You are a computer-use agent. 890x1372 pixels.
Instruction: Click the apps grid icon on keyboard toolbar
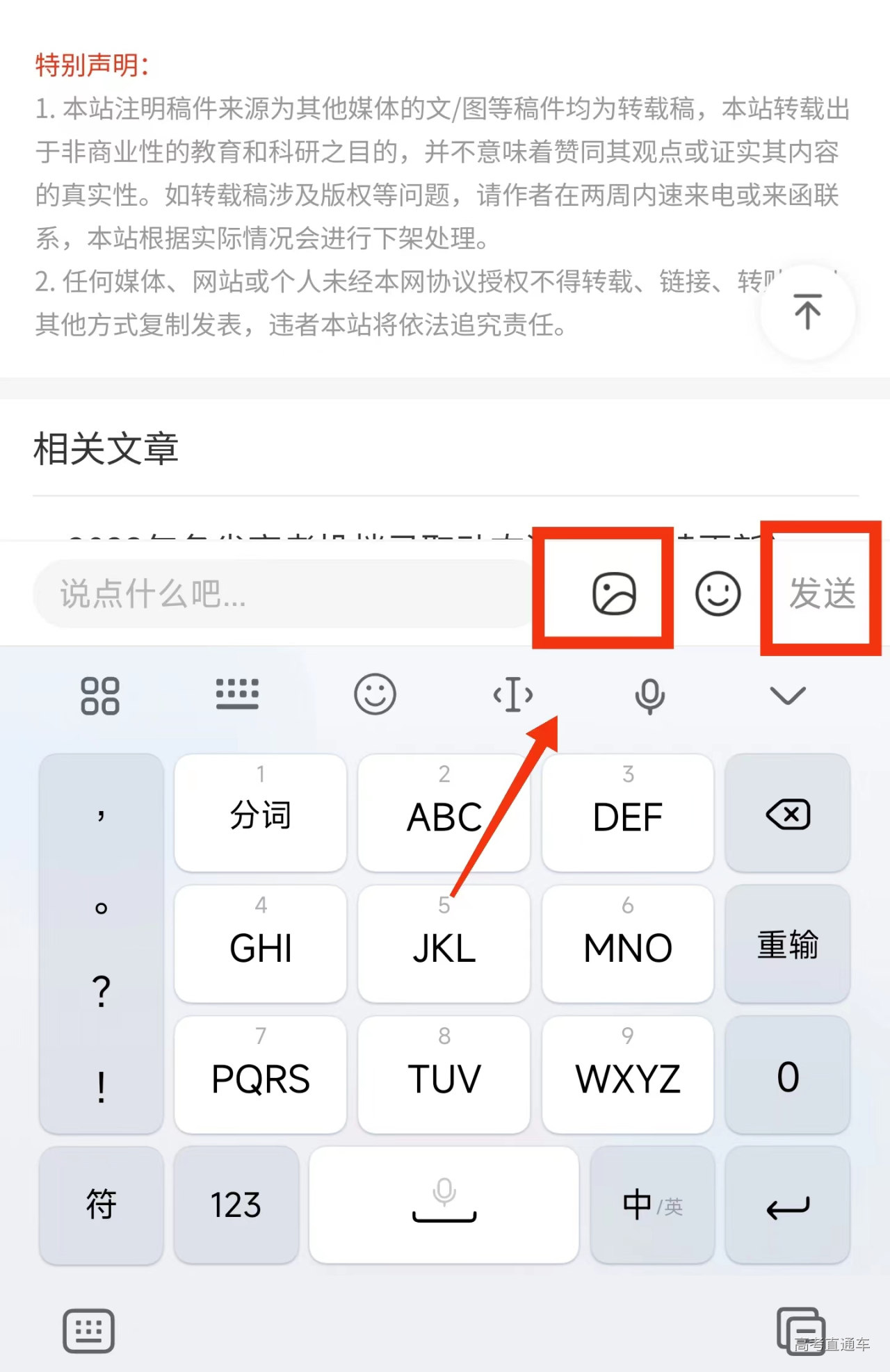99,694
